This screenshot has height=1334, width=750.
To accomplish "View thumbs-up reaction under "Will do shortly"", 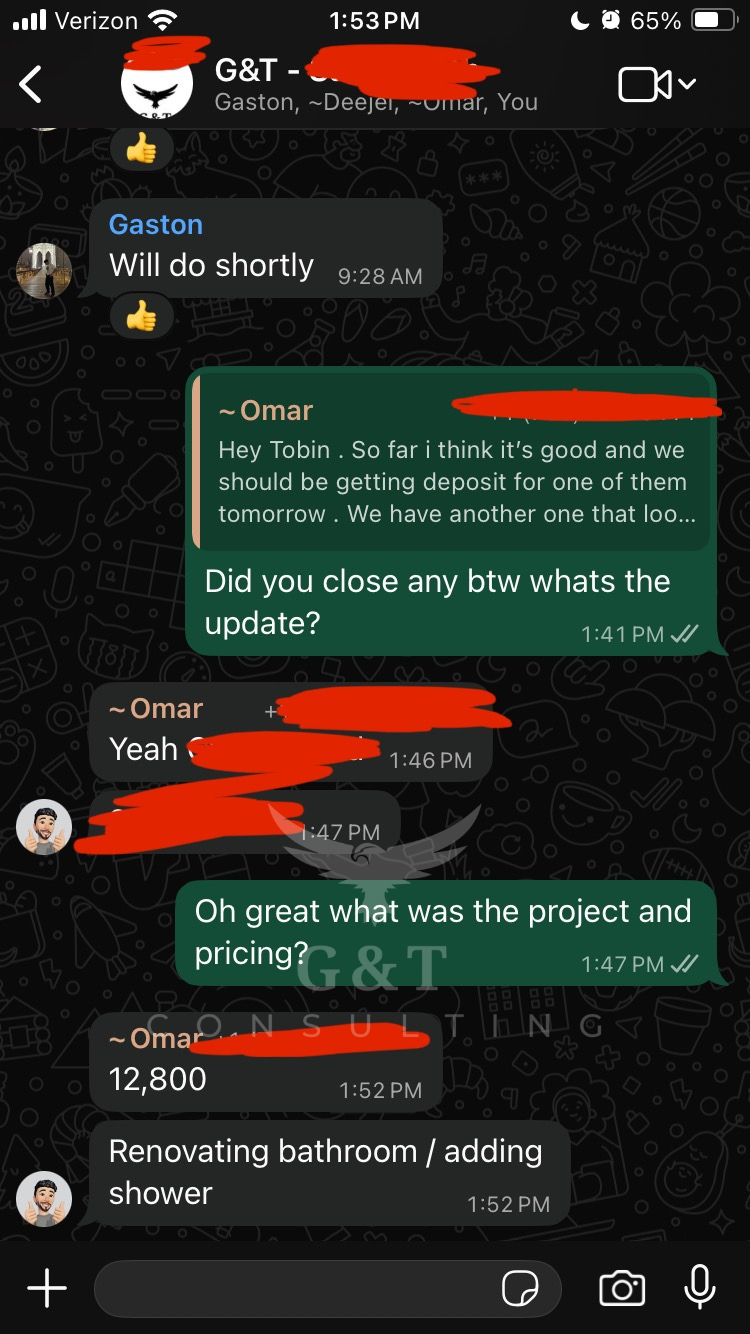I will pyautogui.click(x=141, y=318).
